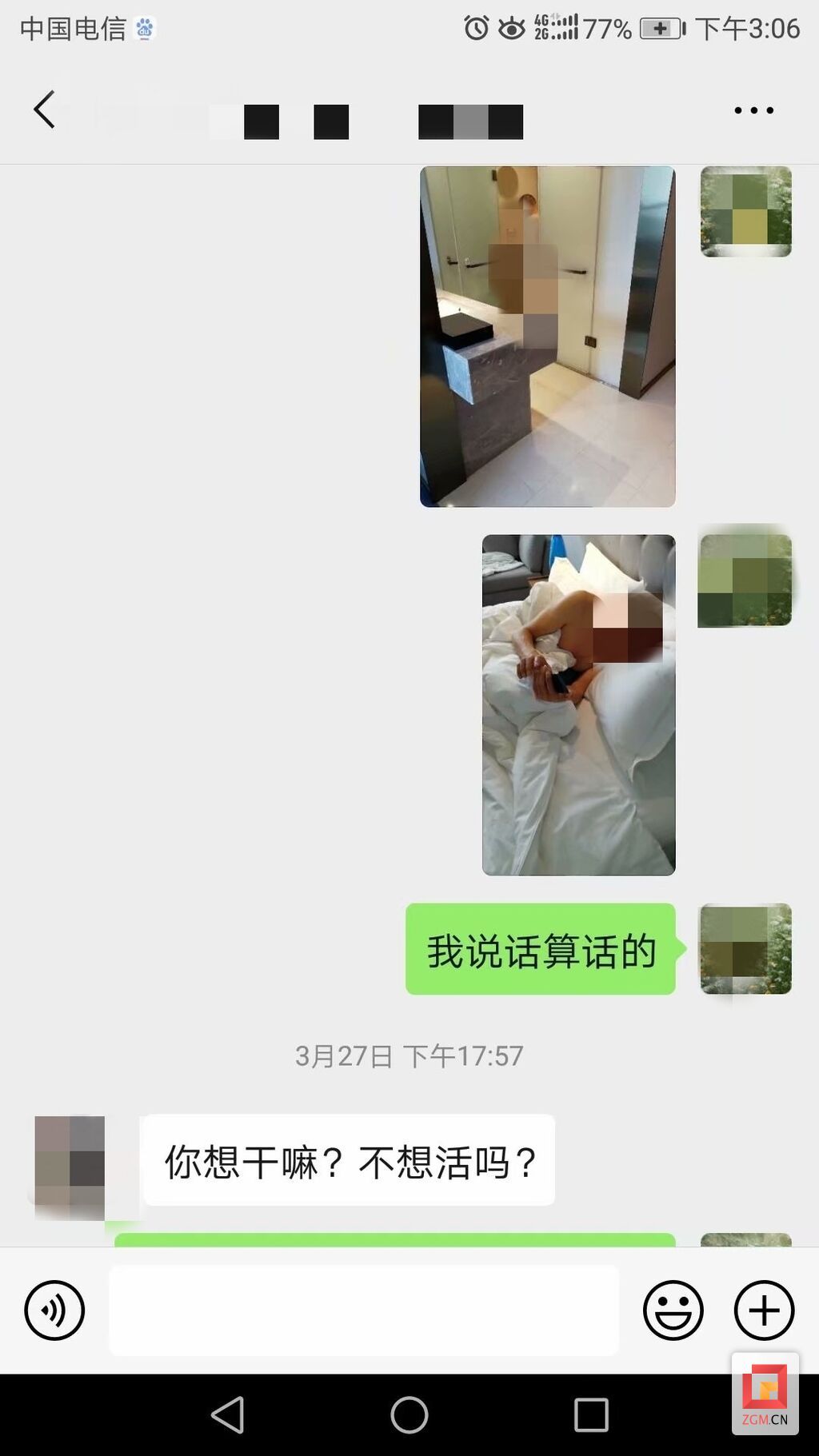819x1456 pixels.
Task: Tap the message input field
Action: point(364,1310)
